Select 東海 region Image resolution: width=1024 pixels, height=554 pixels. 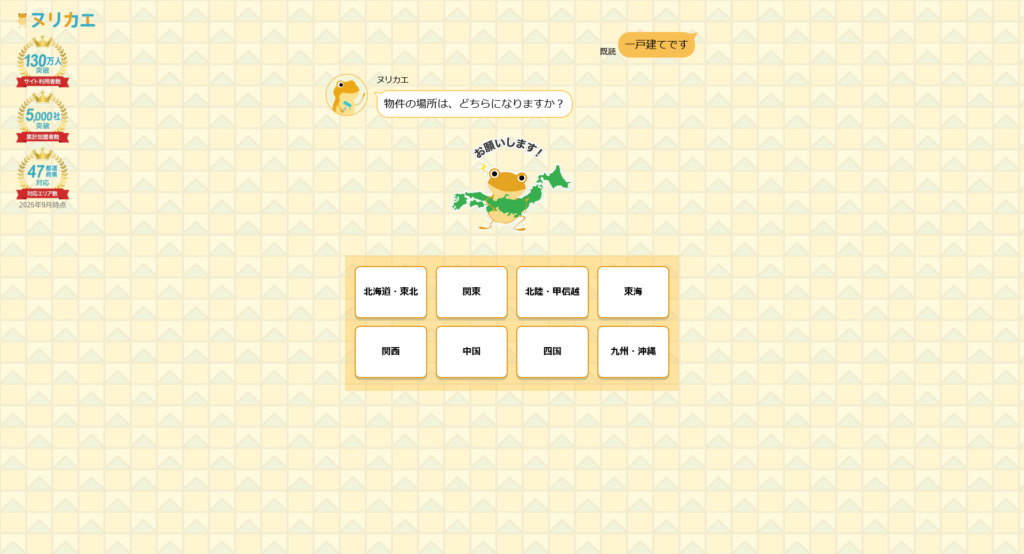click(x=633, y=292)
